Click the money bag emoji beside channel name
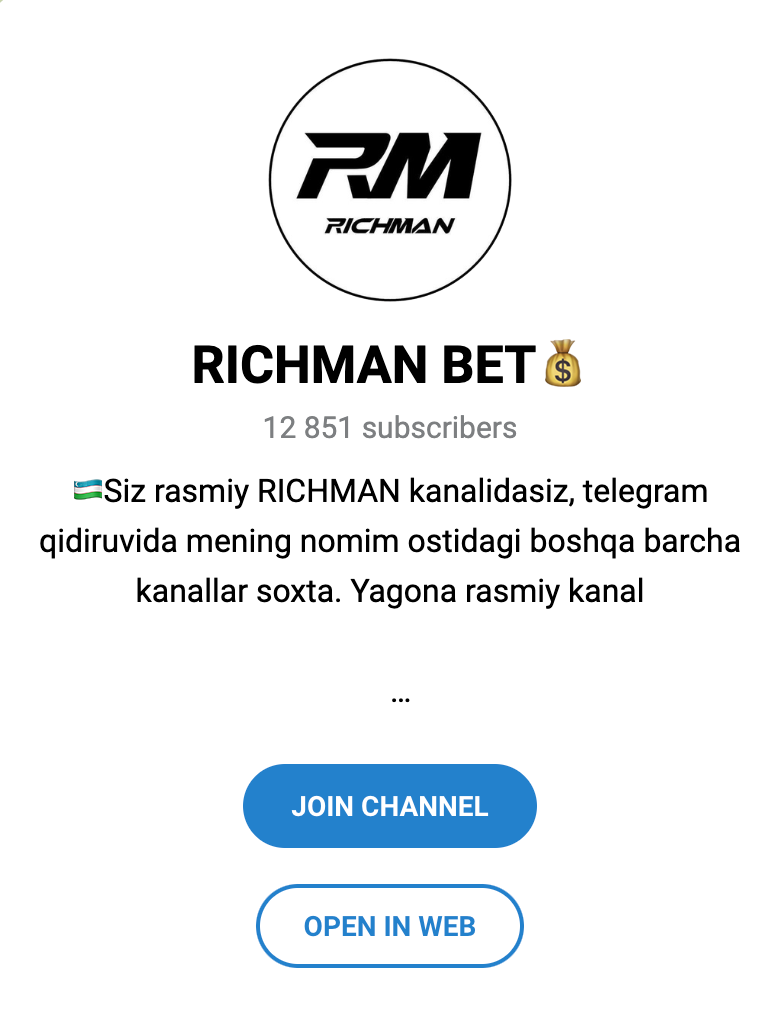The height and width of the screenshot is (1012, 768). click(x=563, y=366)
